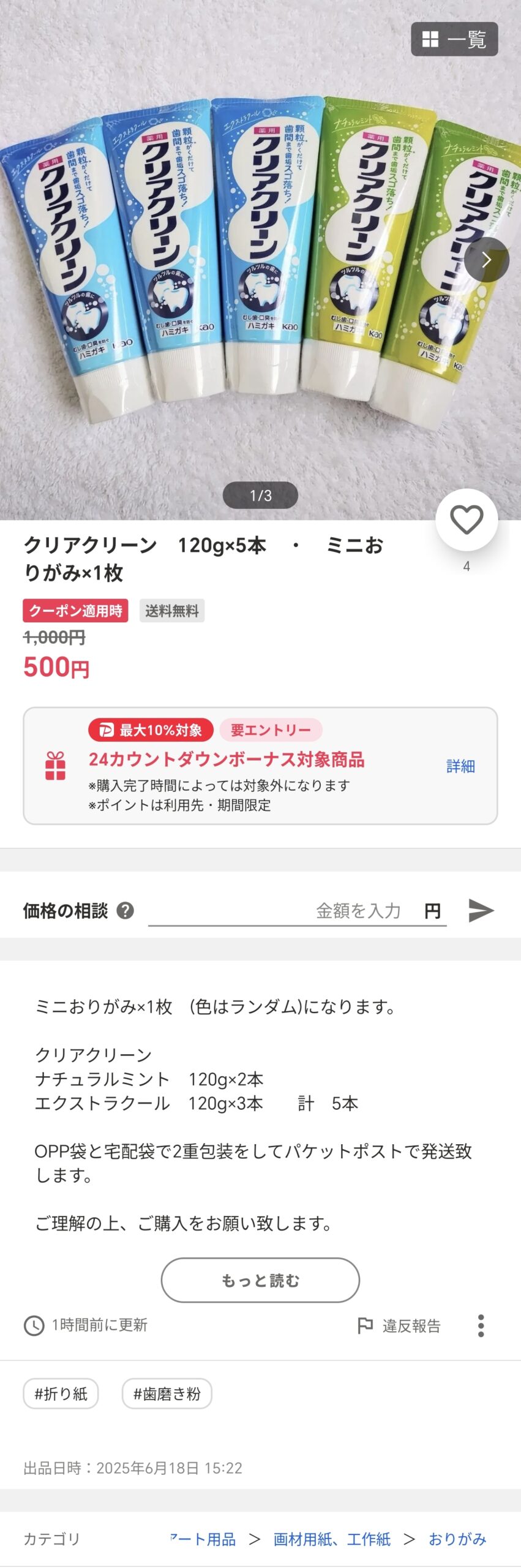Open the 画材用紙、工作紙 category link

331,1539
